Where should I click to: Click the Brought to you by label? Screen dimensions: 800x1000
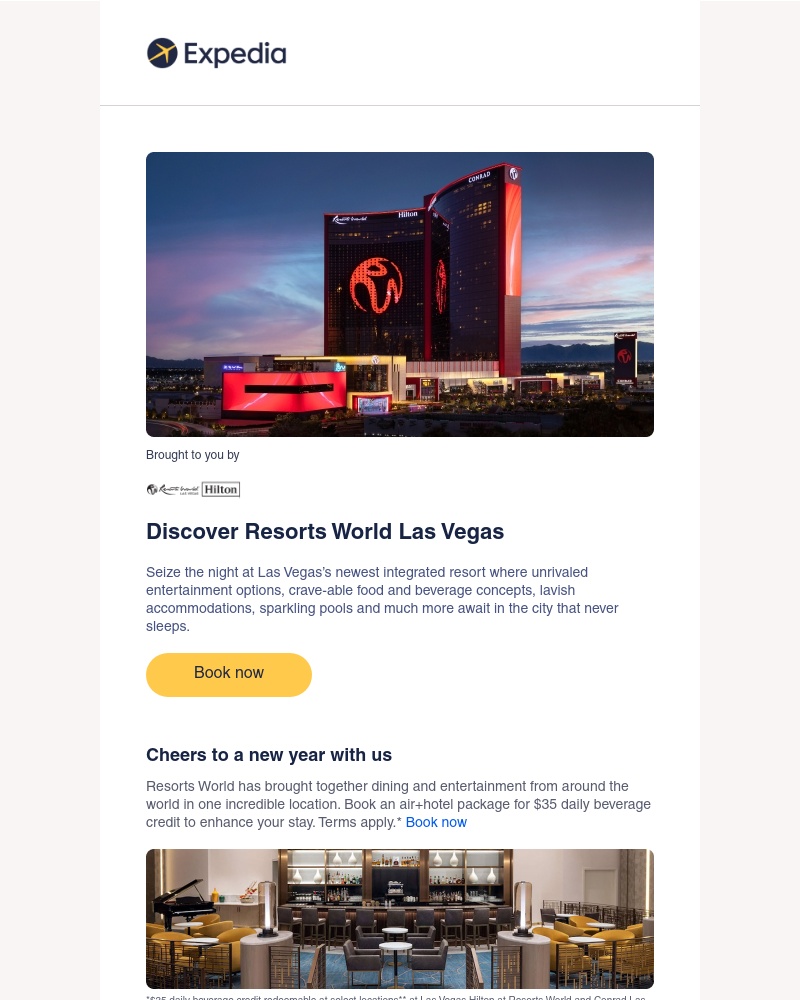point(192,455)
